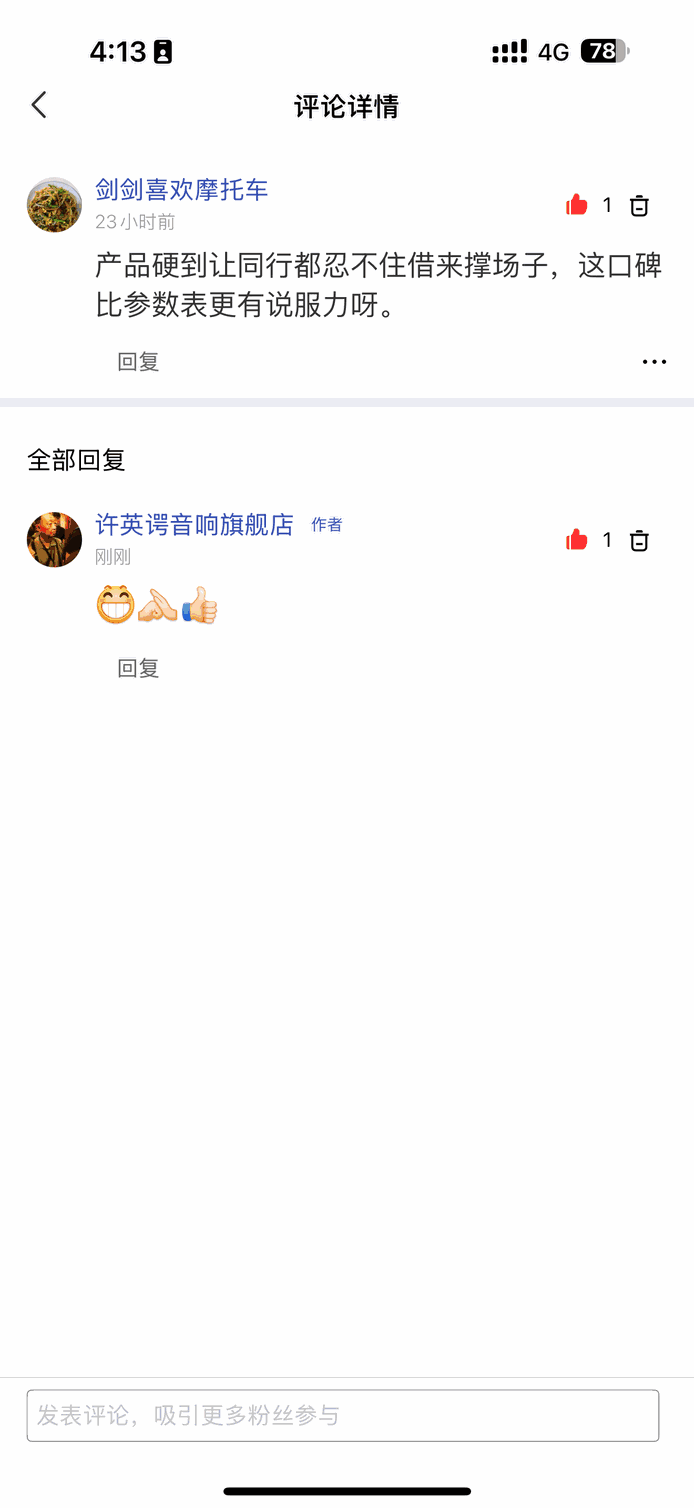Open 剑剑喜欢摩托车's profile via username
The width and height of the screenshot is (694, 1508).
click(x=181, y=190)
